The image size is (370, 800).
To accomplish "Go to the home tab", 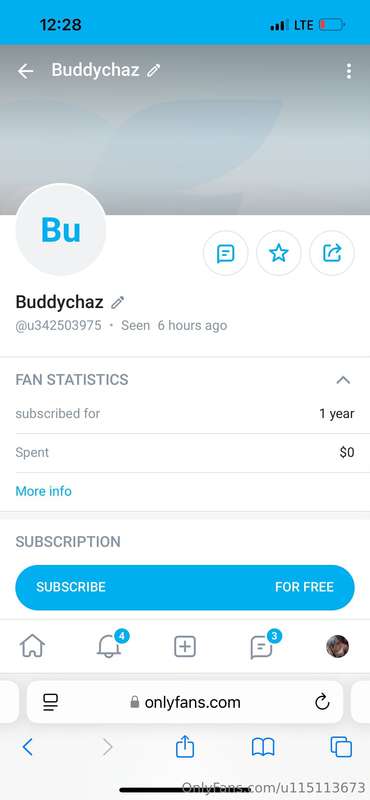I will click(x=32, y=646).
